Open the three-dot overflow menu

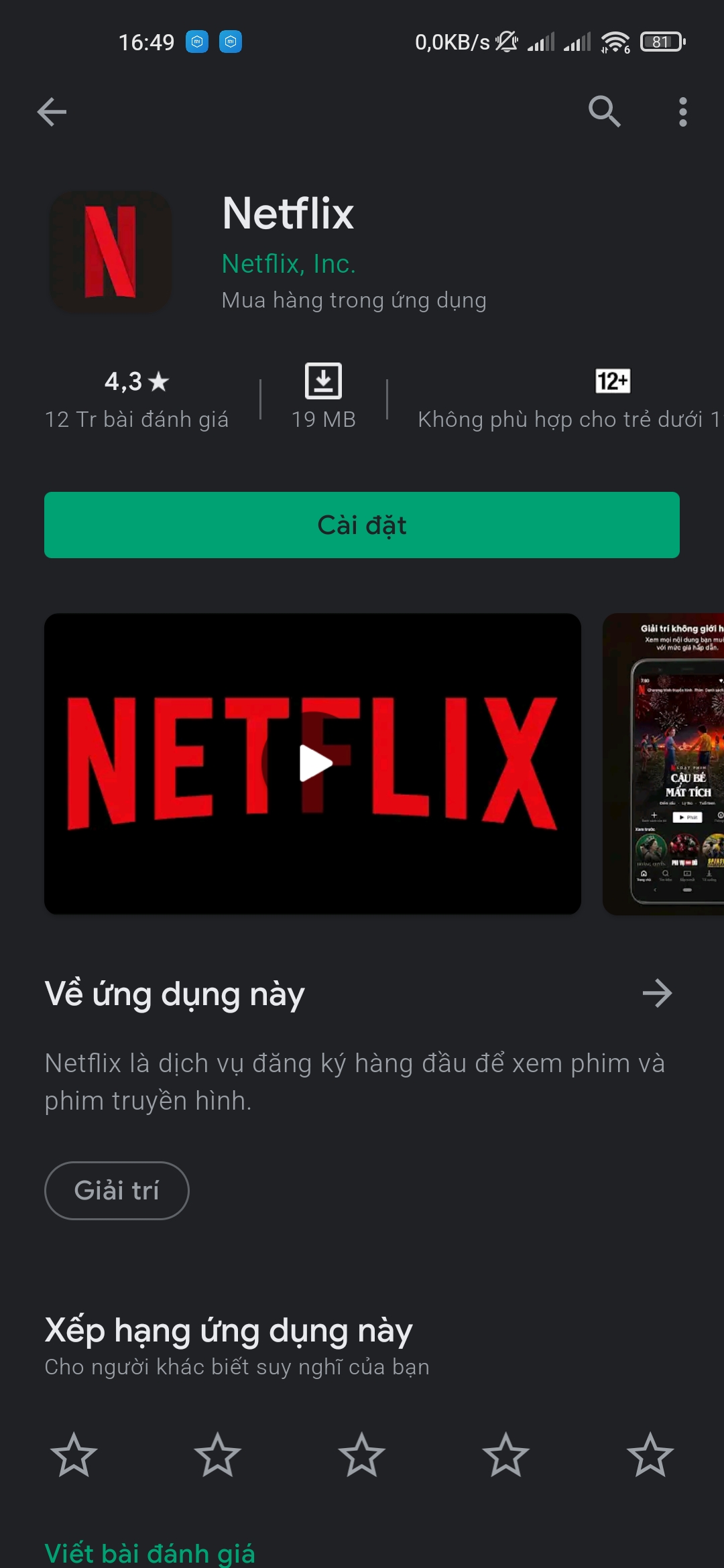[x=683, y=112]
